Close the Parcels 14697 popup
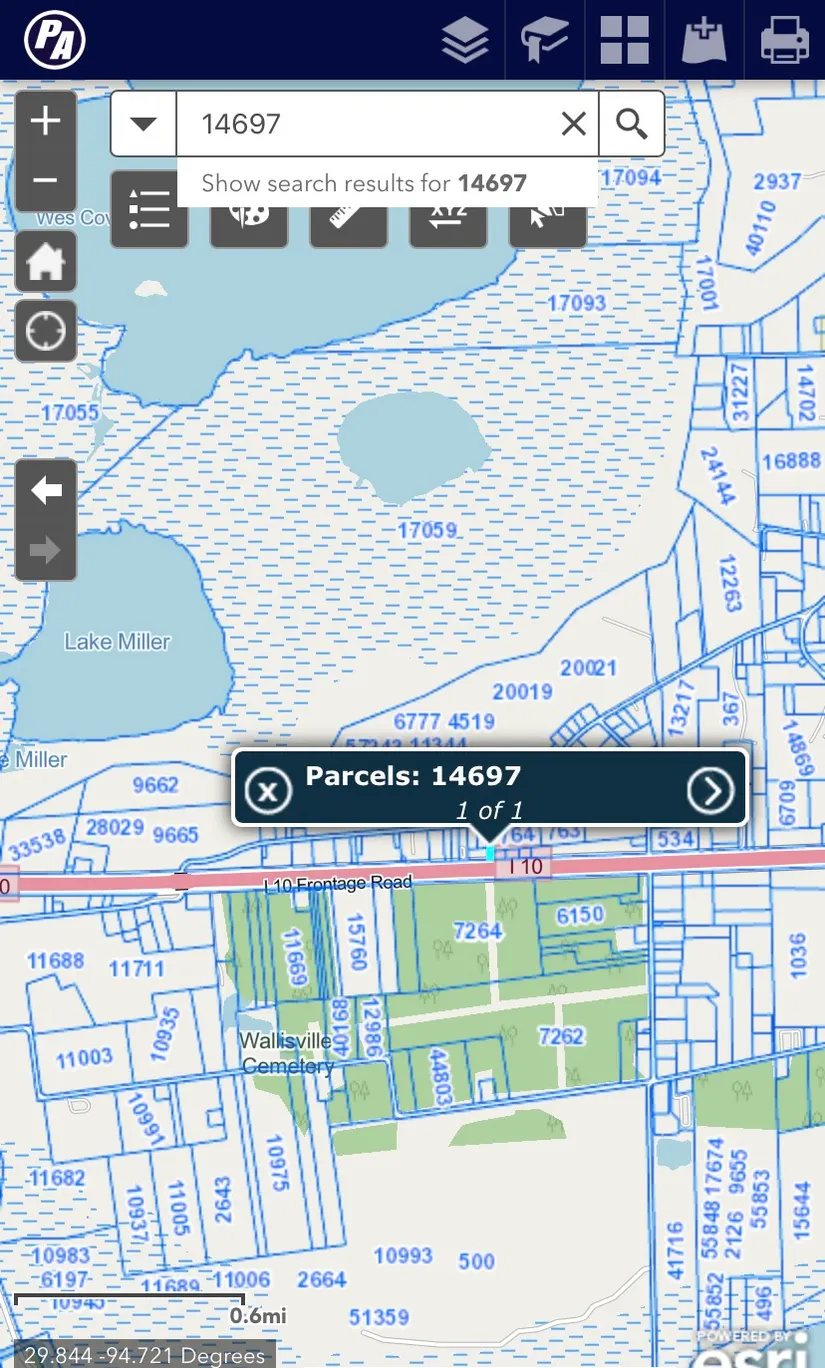The height and width of the screenshot is (1368, 825). 268,792
